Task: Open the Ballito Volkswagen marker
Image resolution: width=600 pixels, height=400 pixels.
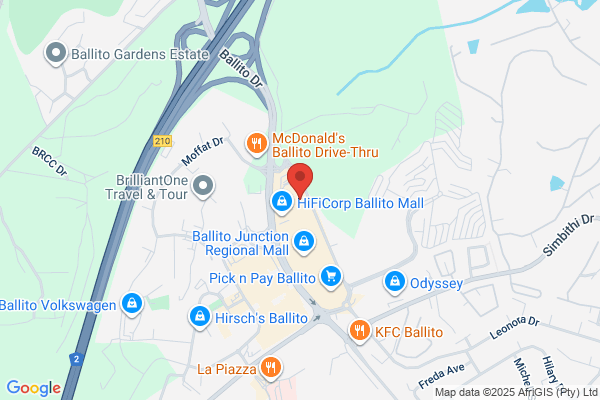Action: [132, 305]
